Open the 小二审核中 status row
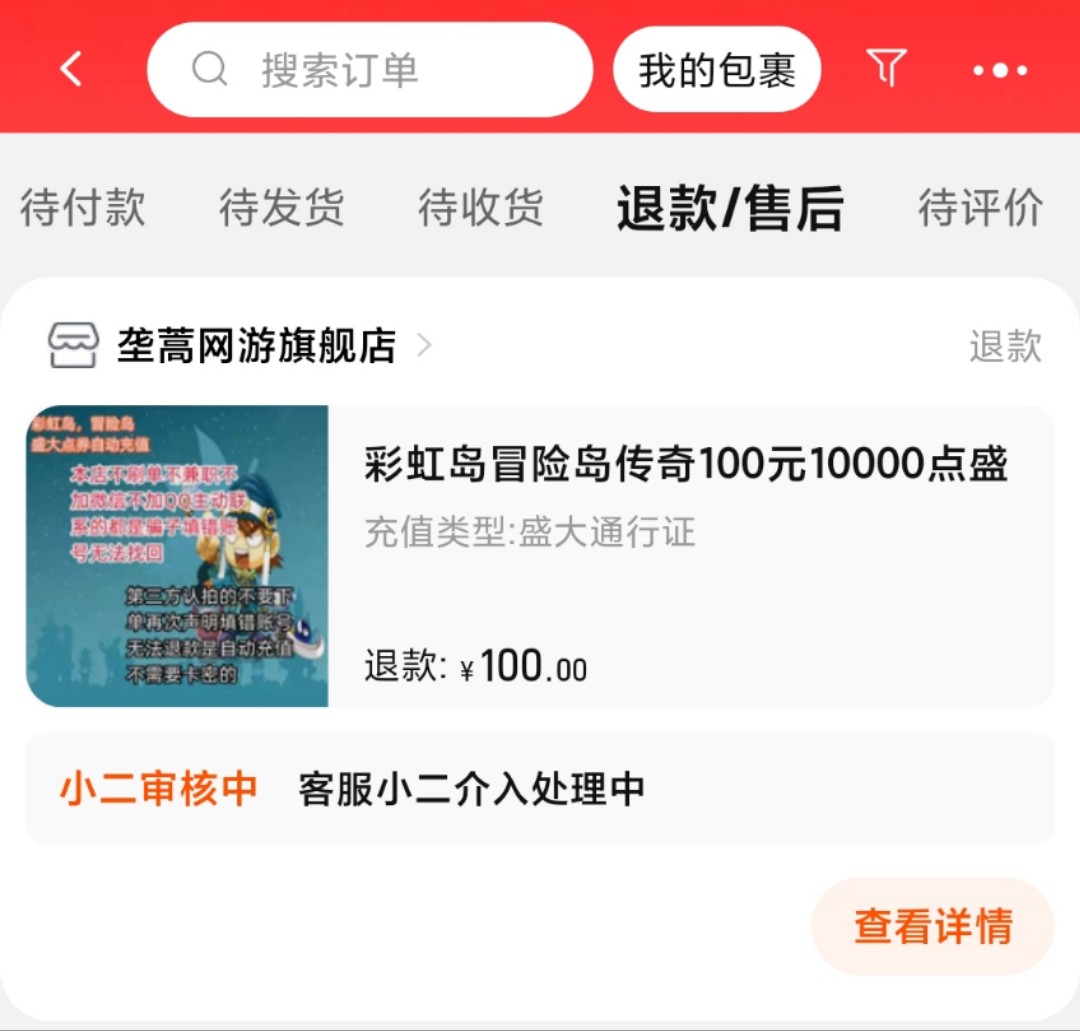1080x1031 pixels. [540, 789]
